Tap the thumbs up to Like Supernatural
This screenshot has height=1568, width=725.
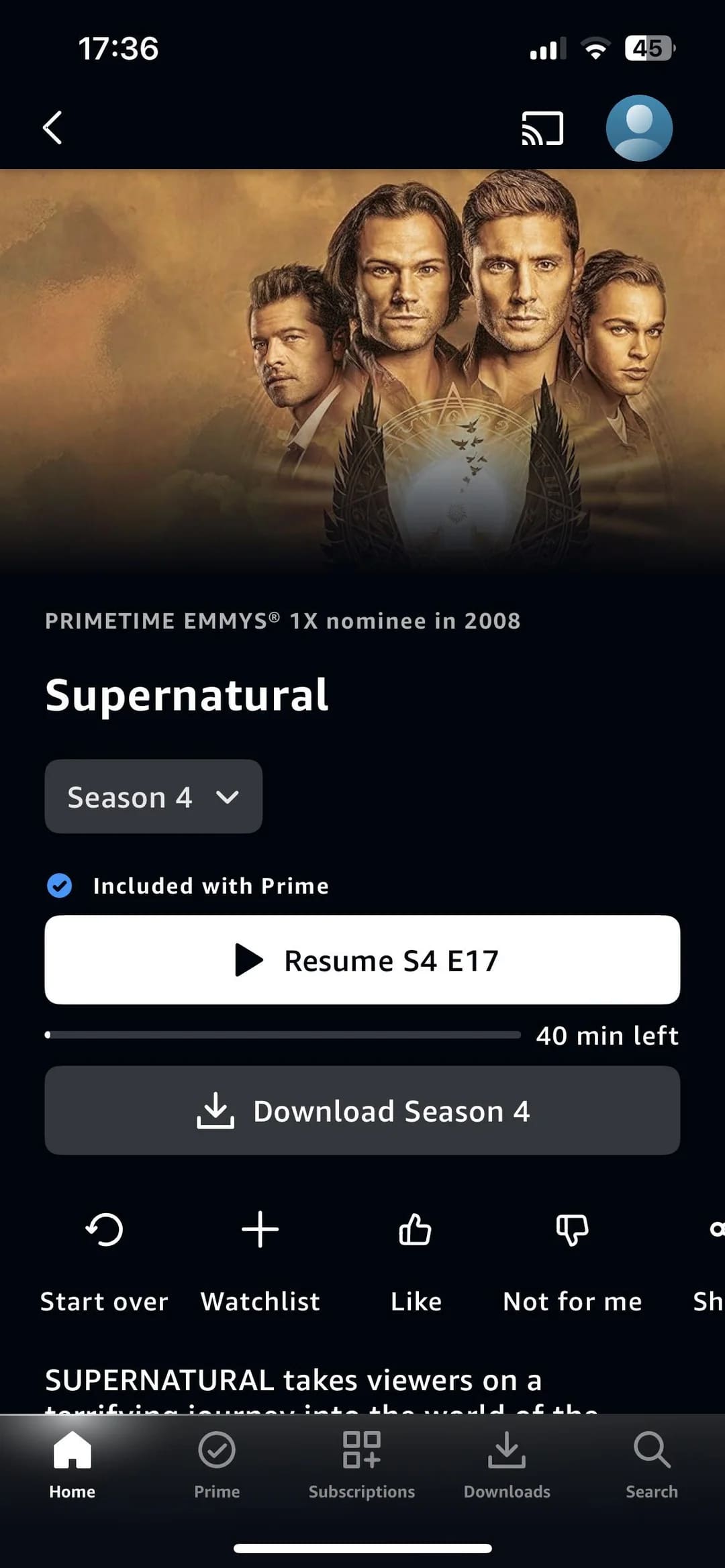pyautogui.click(x=414, y=1230)
